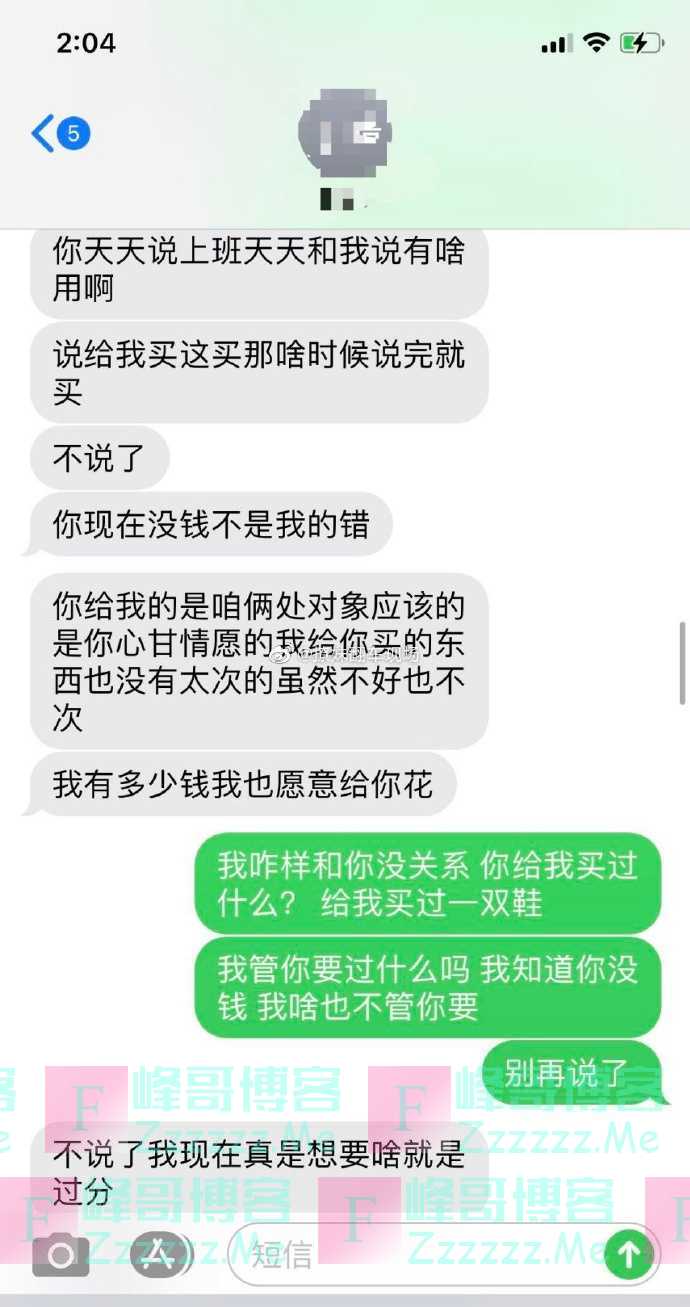Send the message with the green arrow
The width and height of the screenshot is (690, 1307).
pos(629,1255)
